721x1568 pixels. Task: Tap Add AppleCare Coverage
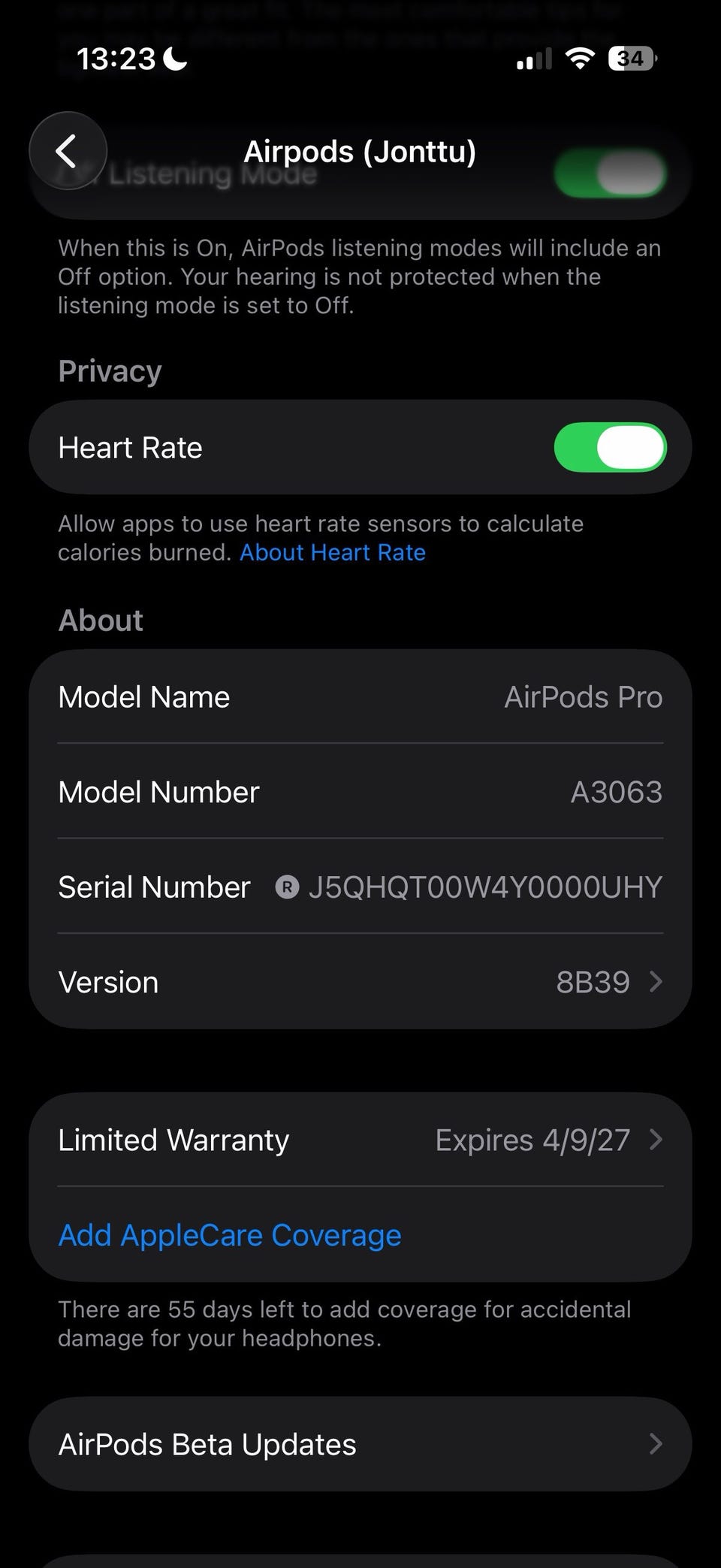230,1235
